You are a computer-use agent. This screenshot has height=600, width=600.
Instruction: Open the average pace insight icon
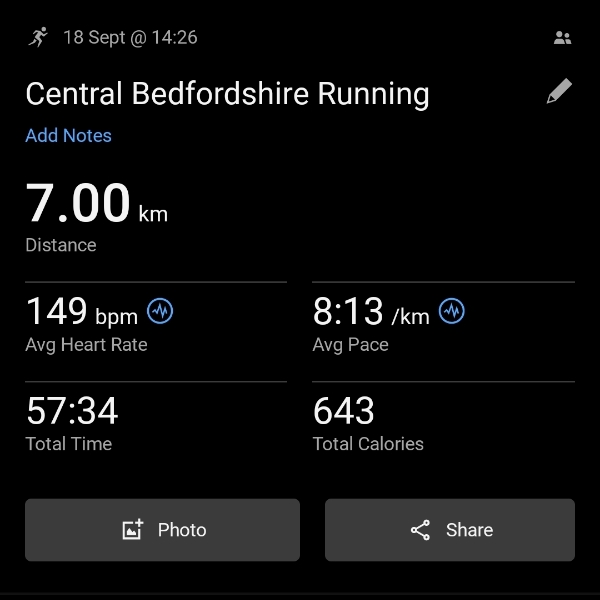tap(452, 312)
